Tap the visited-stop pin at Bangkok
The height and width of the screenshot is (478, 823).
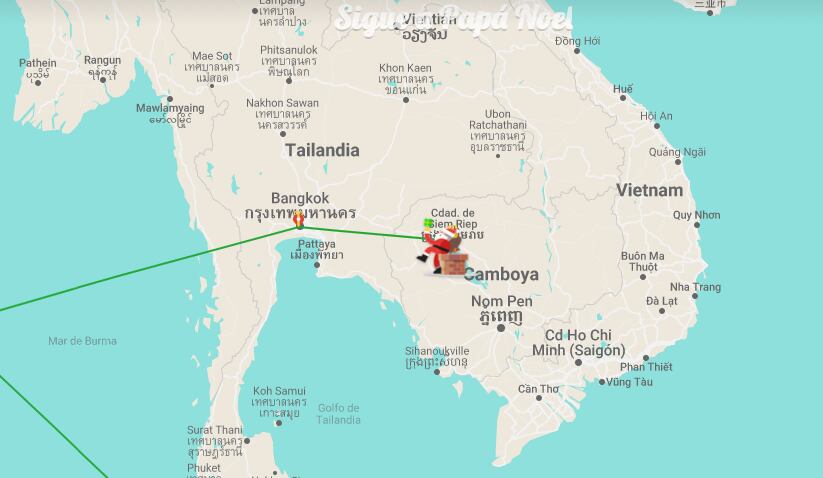tap(299, 220)
